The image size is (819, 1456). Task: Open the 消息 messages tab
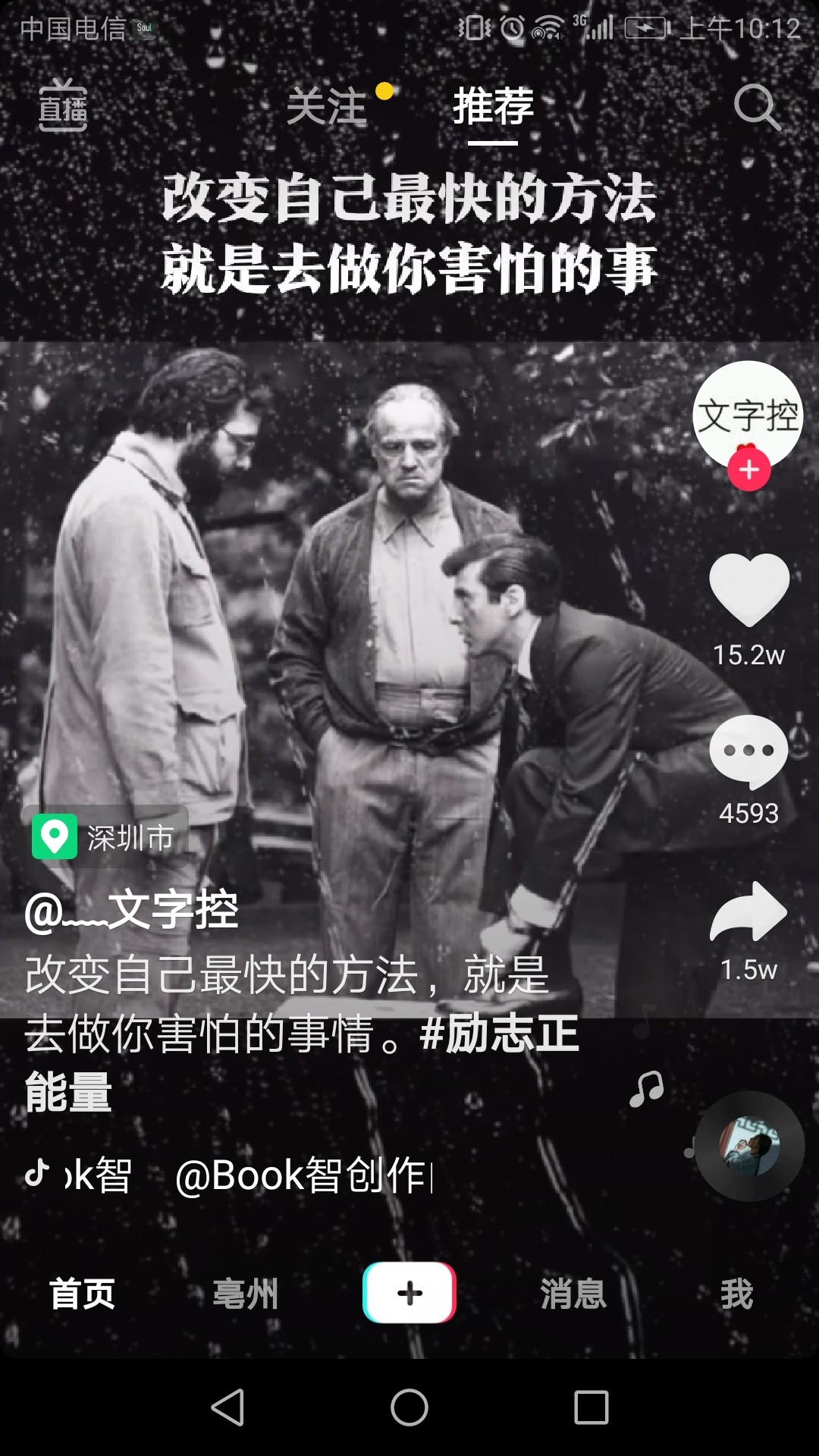pos(573,1294)
